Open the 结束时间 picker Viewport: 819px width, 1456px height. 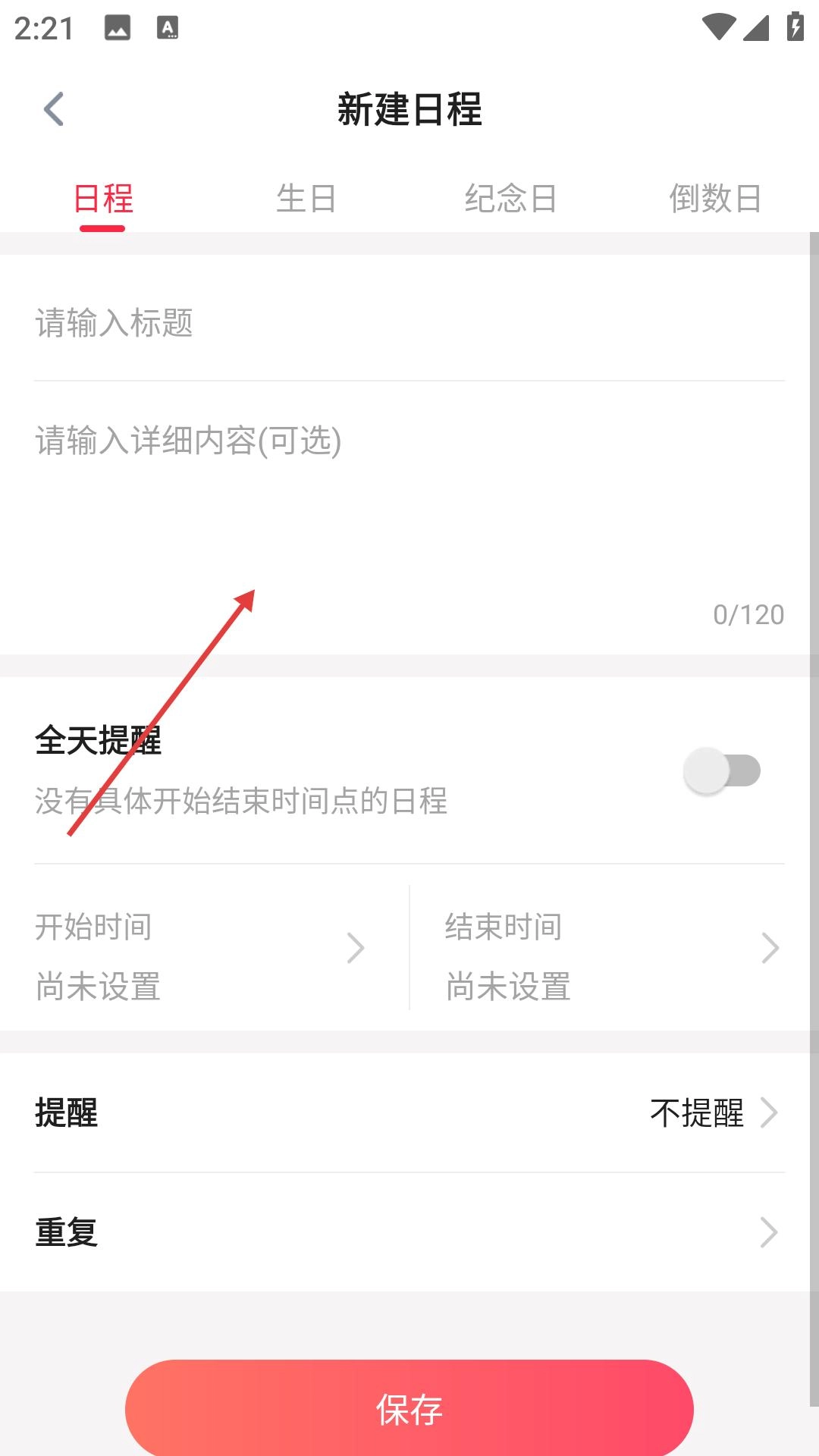(610, 948)
